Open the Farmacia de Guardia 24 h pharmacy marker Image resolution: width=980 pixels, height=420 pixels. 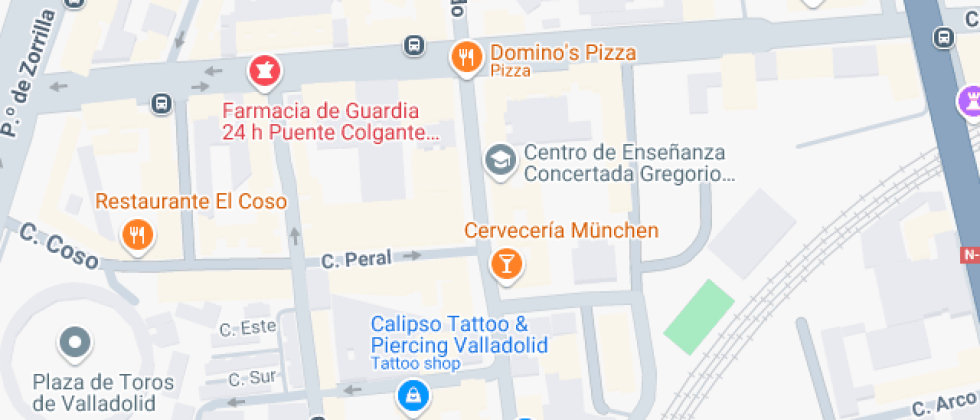[265, 72]
